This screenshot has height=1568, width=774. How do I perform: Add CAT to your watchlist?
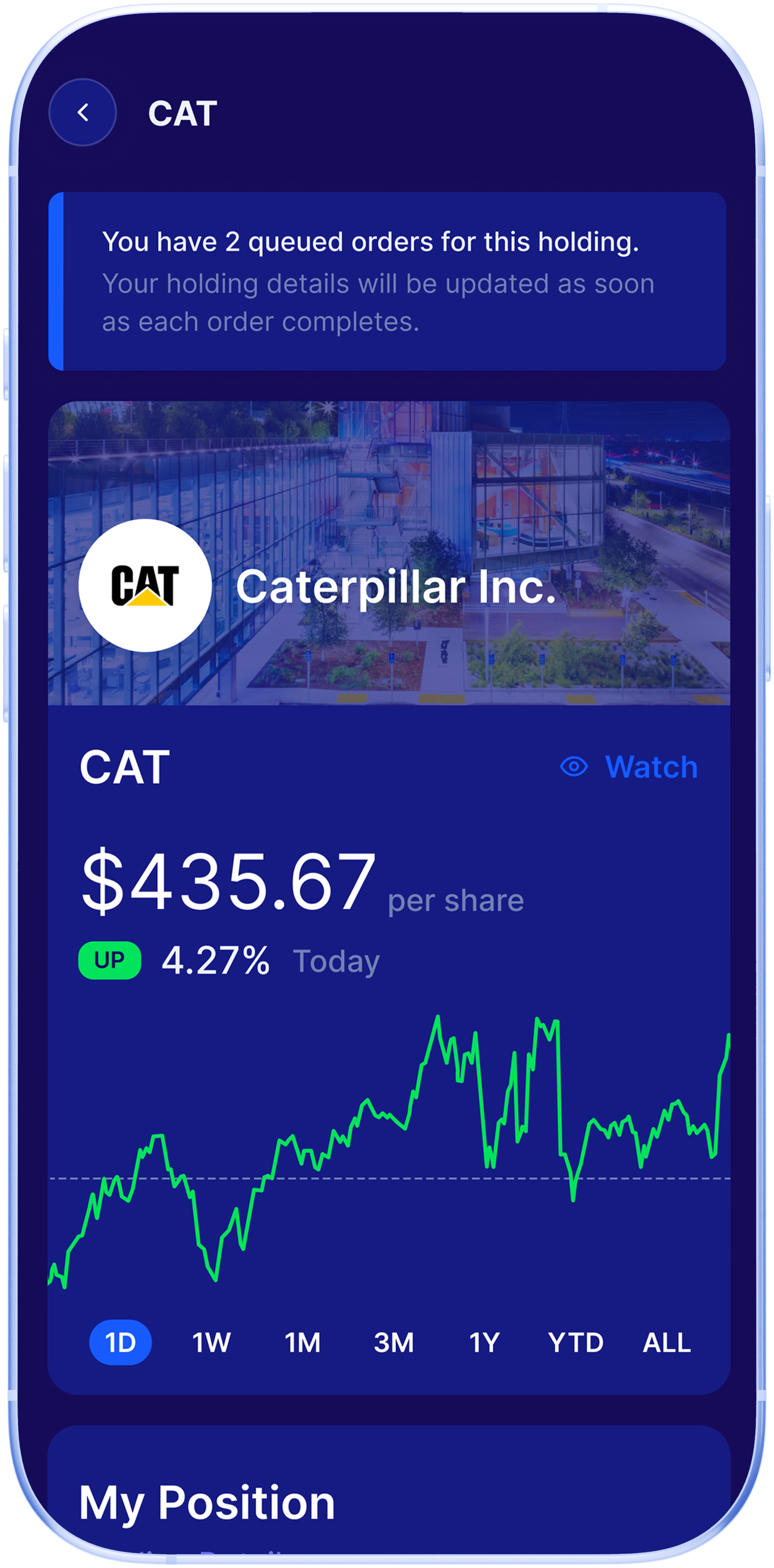click(629, 767)
